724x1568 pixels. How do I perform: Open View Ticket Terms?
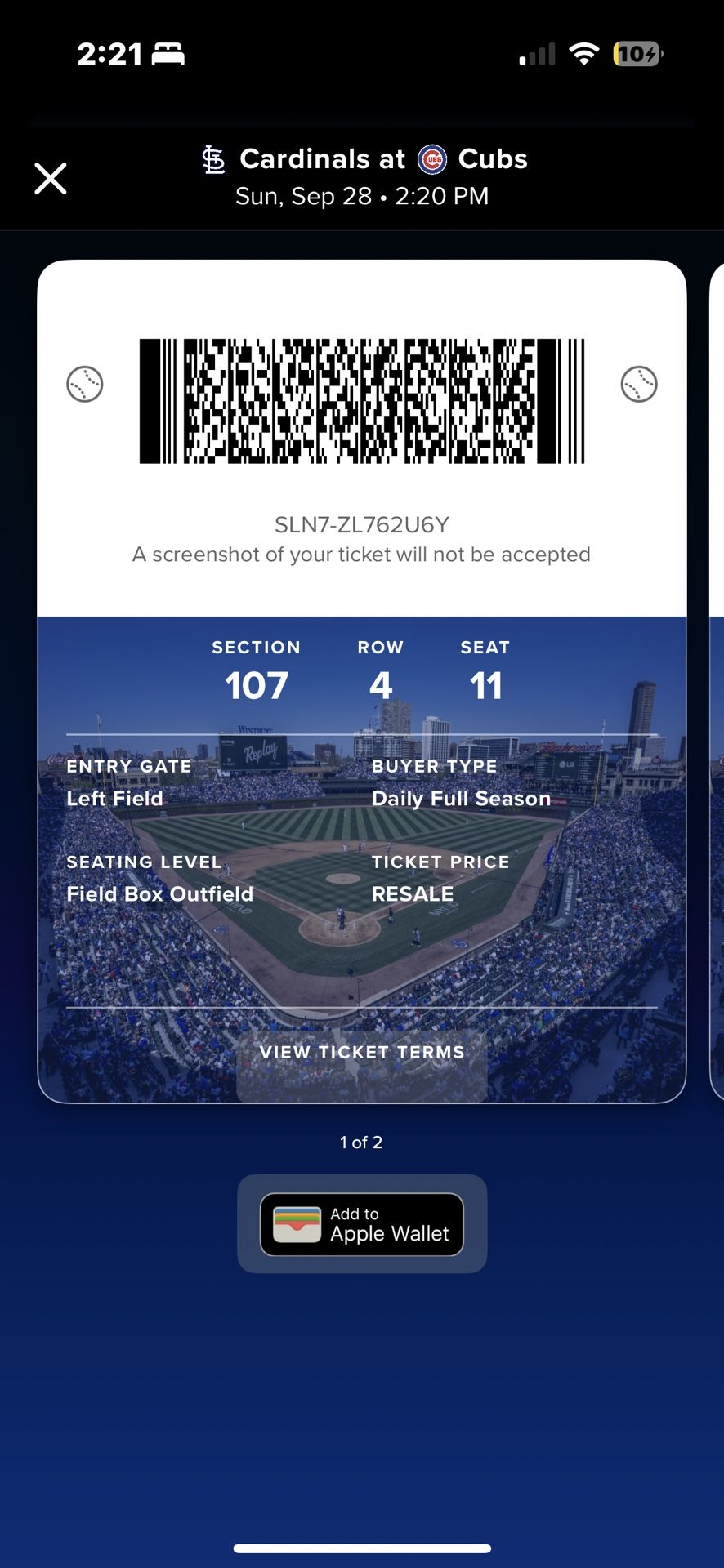[362, 1053]
